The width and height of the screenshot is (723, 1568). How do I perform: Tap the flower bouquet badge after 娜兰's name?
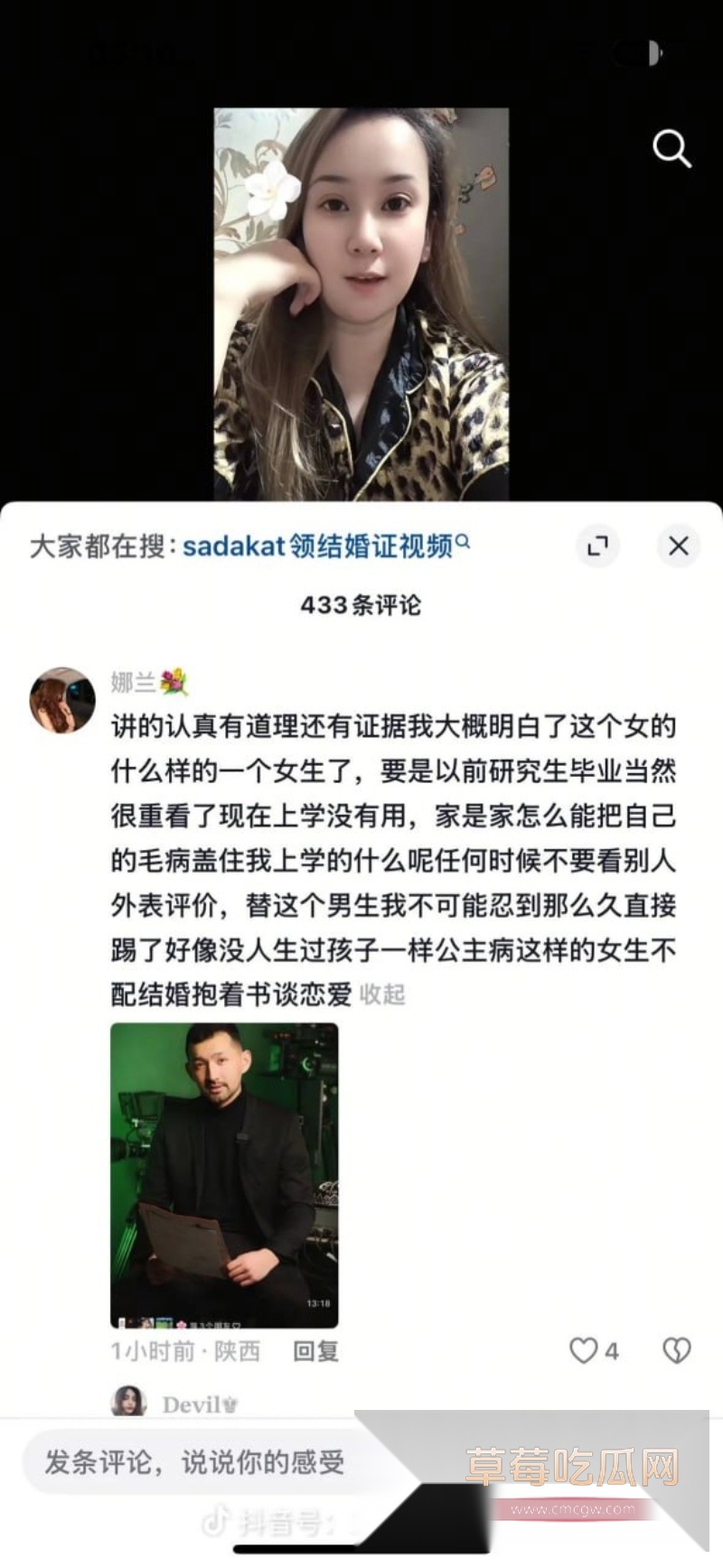click(x=172, y=685)
